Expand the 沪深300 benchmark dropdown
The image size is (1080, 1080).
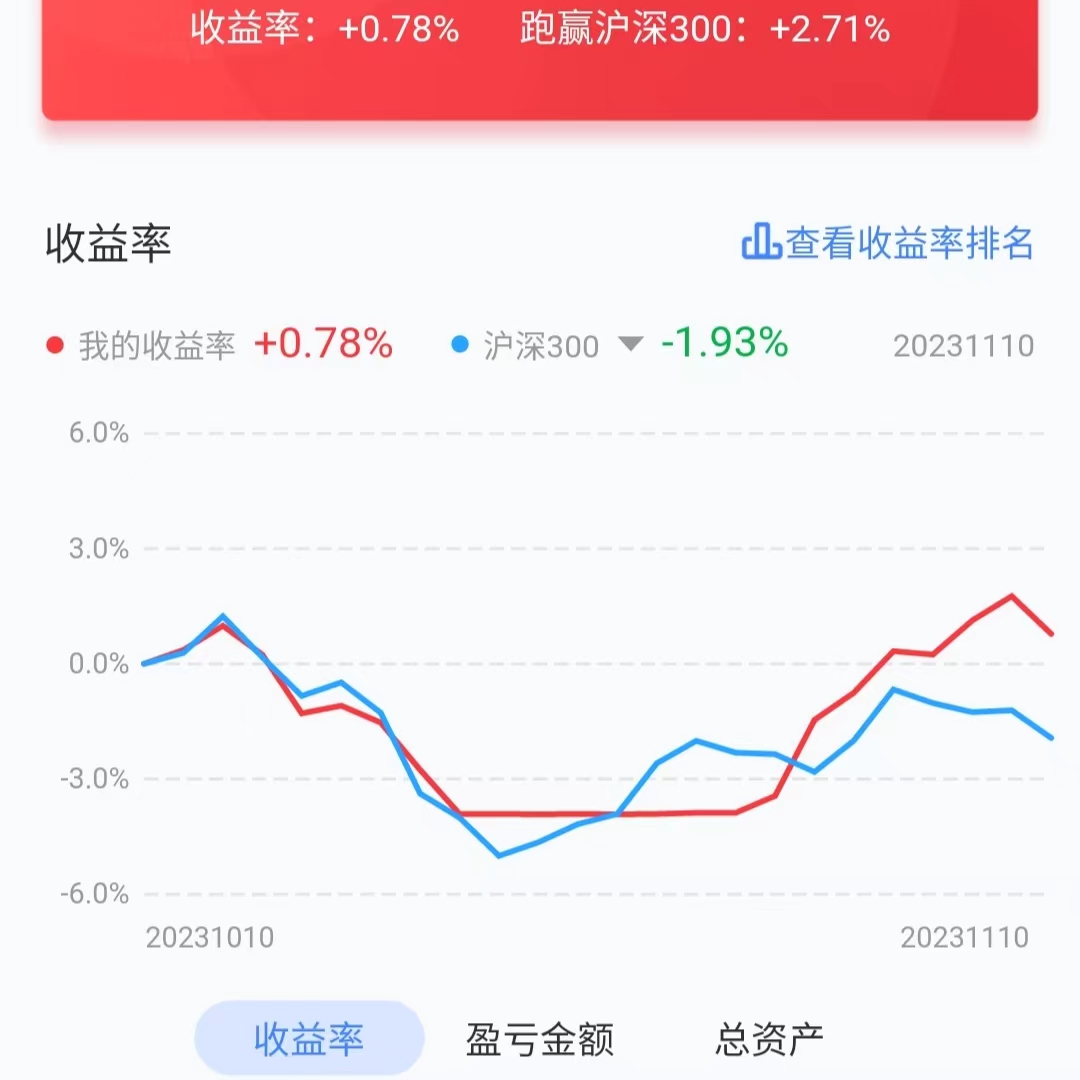click(x=630, y=343)
